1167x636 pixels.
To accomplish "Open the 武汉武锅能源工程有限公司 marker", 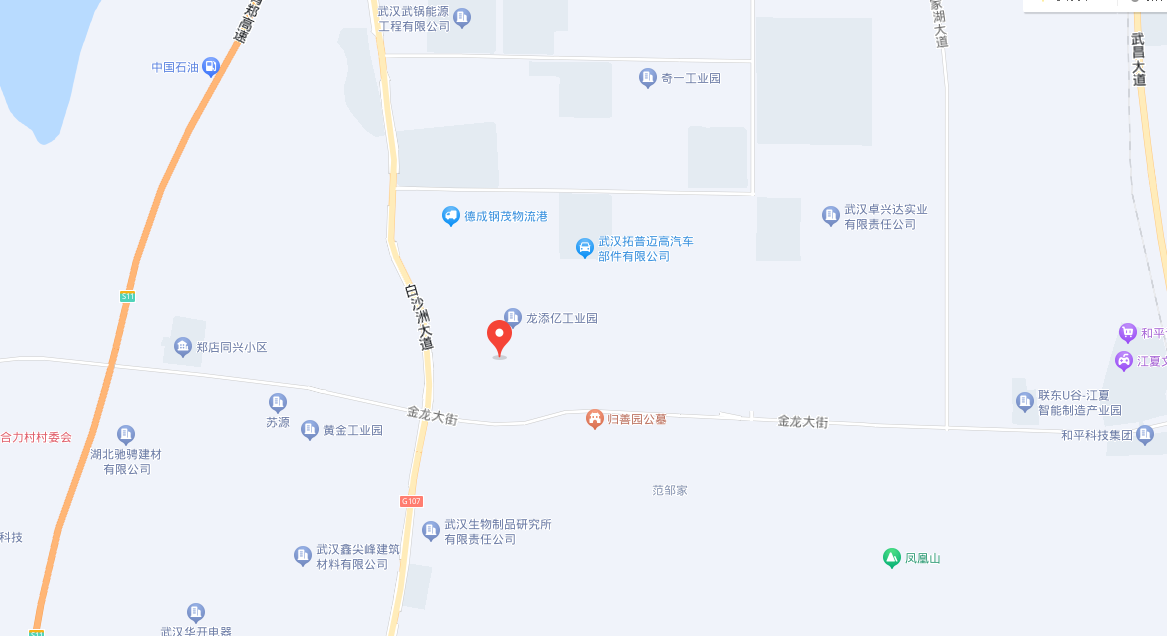I will 461,17.
